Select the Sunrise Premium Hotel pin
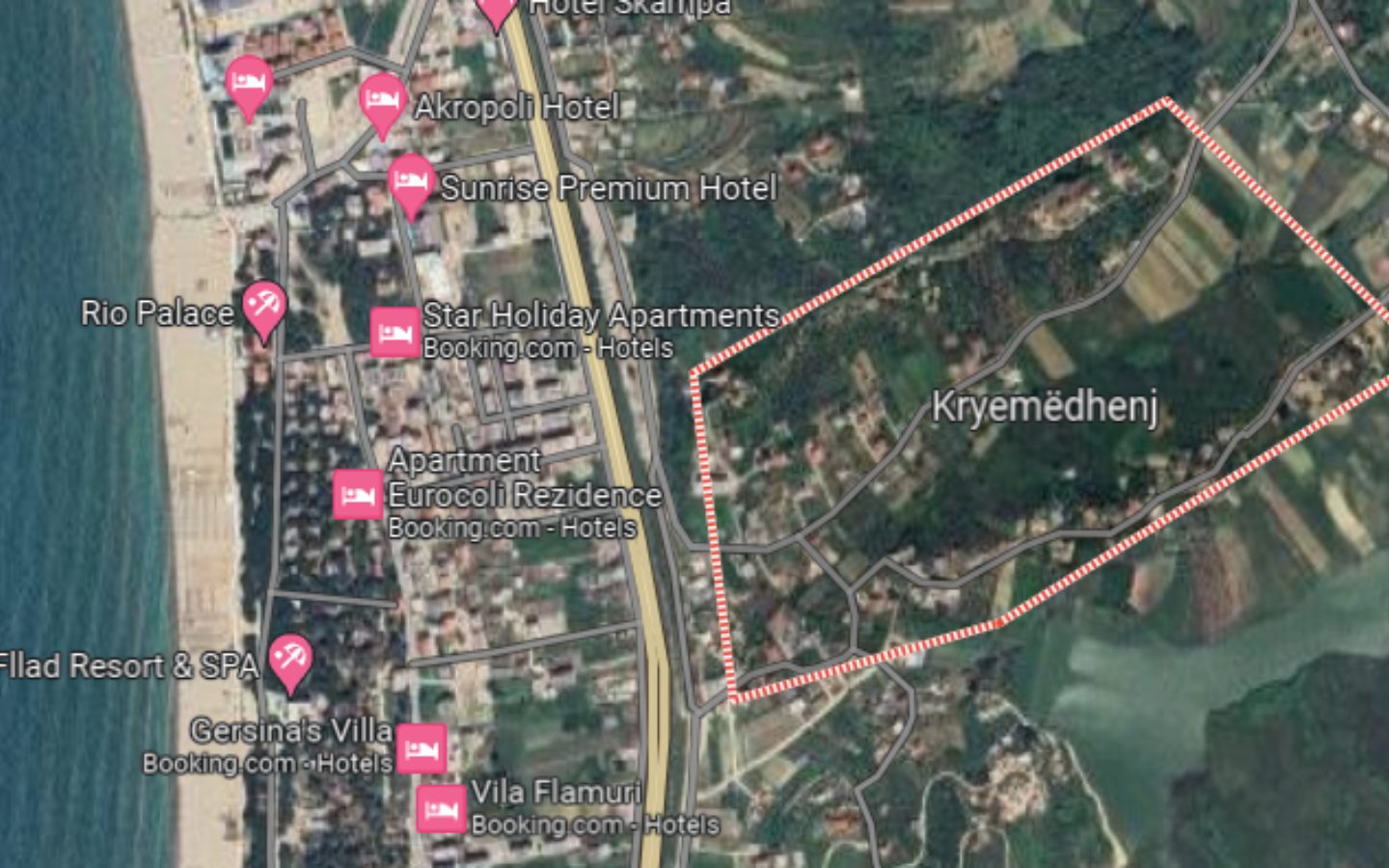 coord(411,181)
